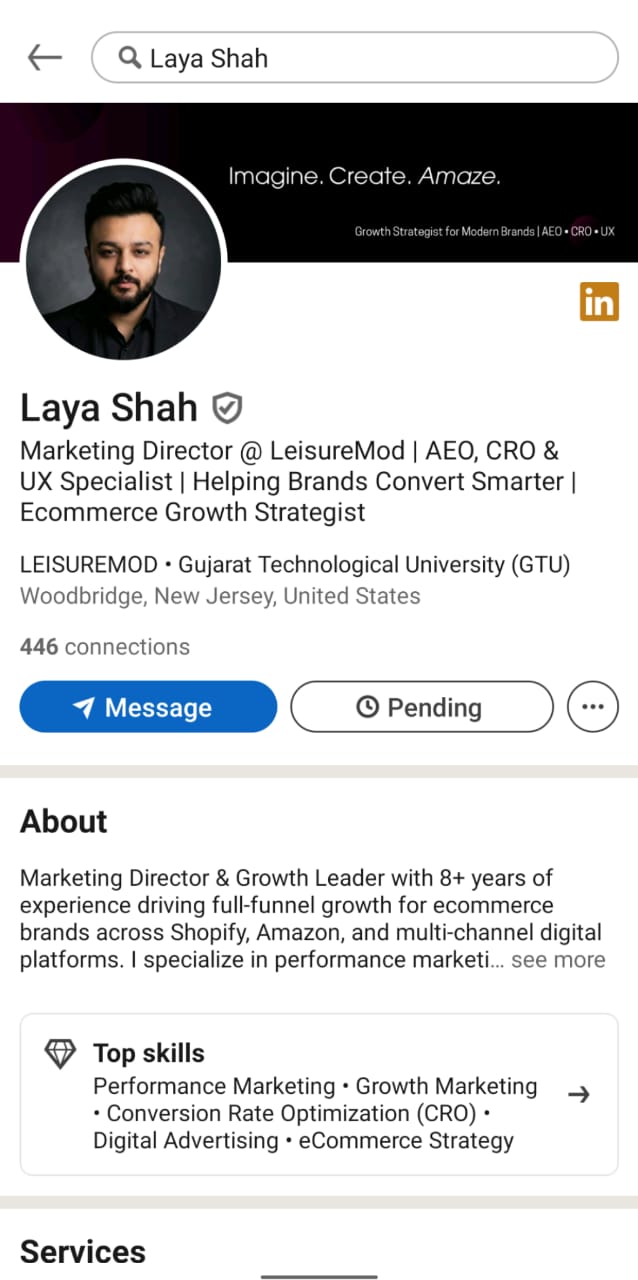Viewport: 638px width, 1280px height.
Task: Tap the Pending connection request button
Action: [x=421, y=707]
